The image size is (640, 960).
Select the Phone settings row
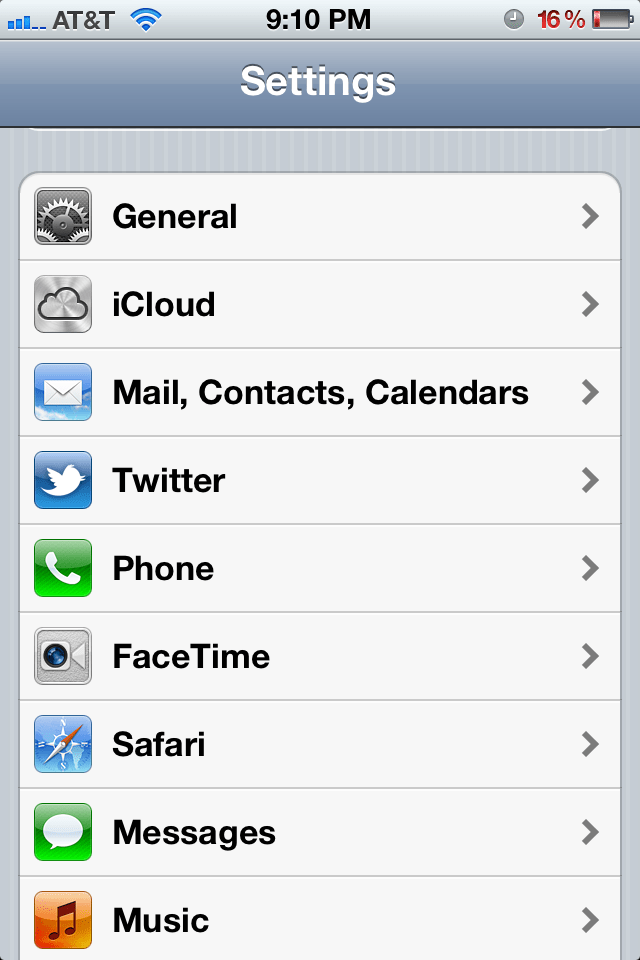click(x=320, y=568)
